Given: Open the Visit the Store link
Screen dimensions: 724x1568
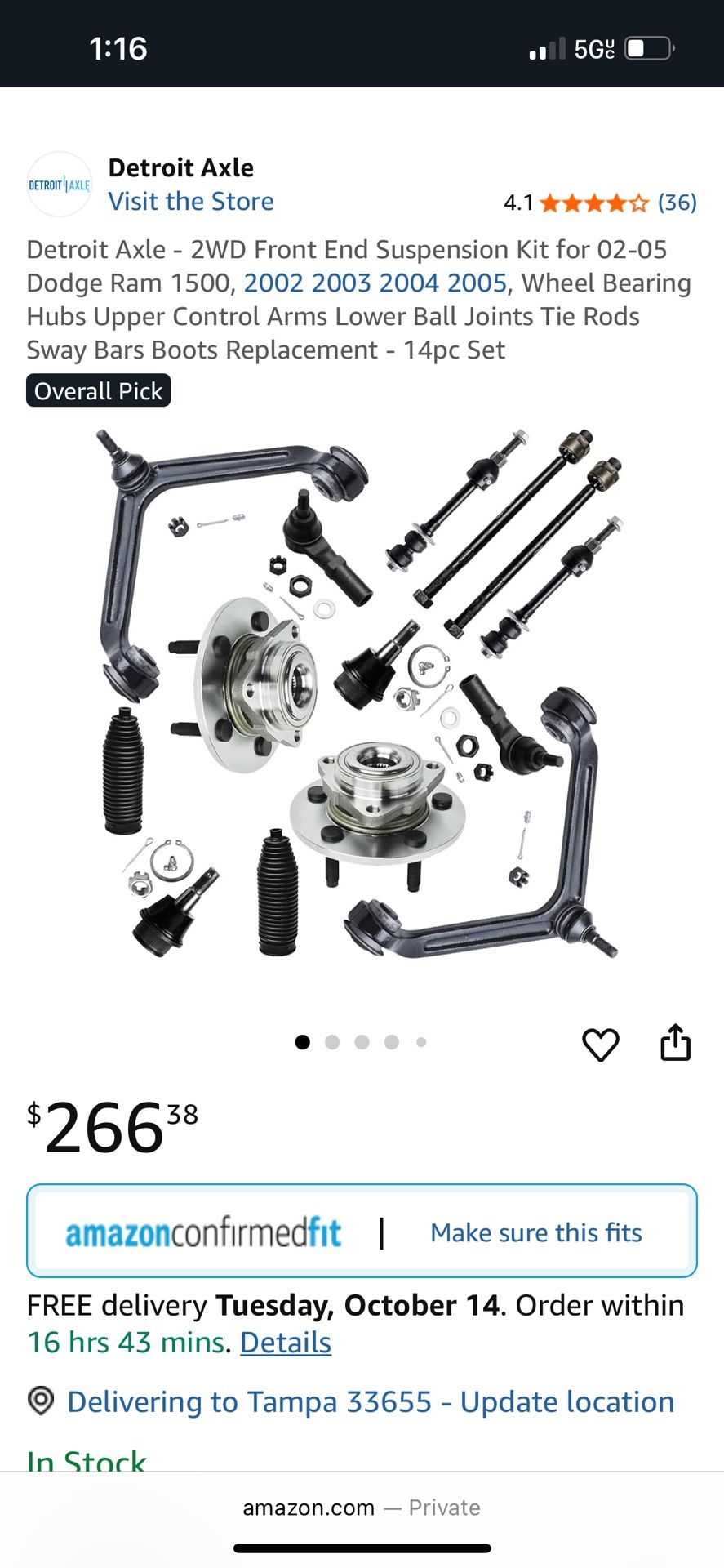Looking at the screenshot, I should pyautogui.click(x=191, y=202).
